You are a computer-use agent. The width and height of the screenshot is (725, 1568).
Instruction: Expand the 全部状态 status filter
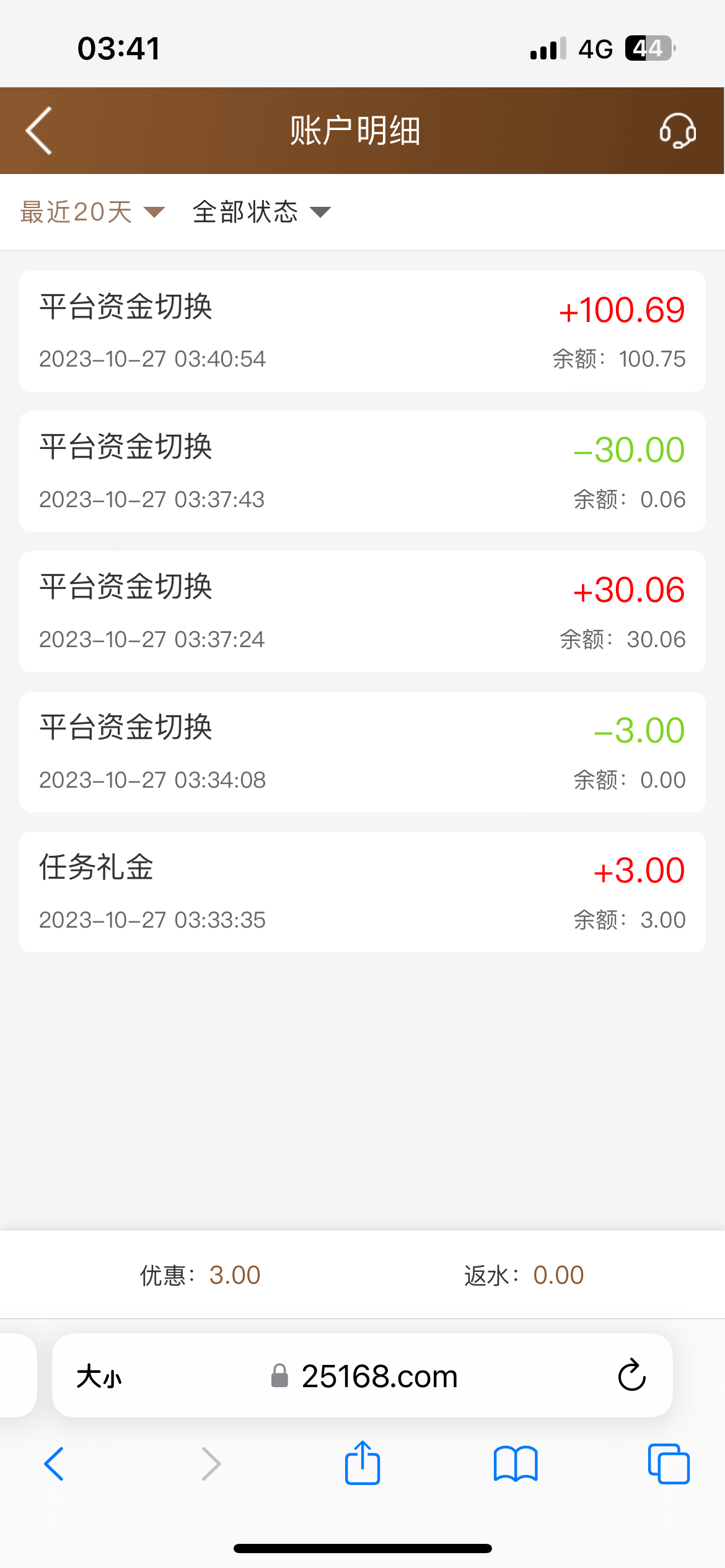261,212
